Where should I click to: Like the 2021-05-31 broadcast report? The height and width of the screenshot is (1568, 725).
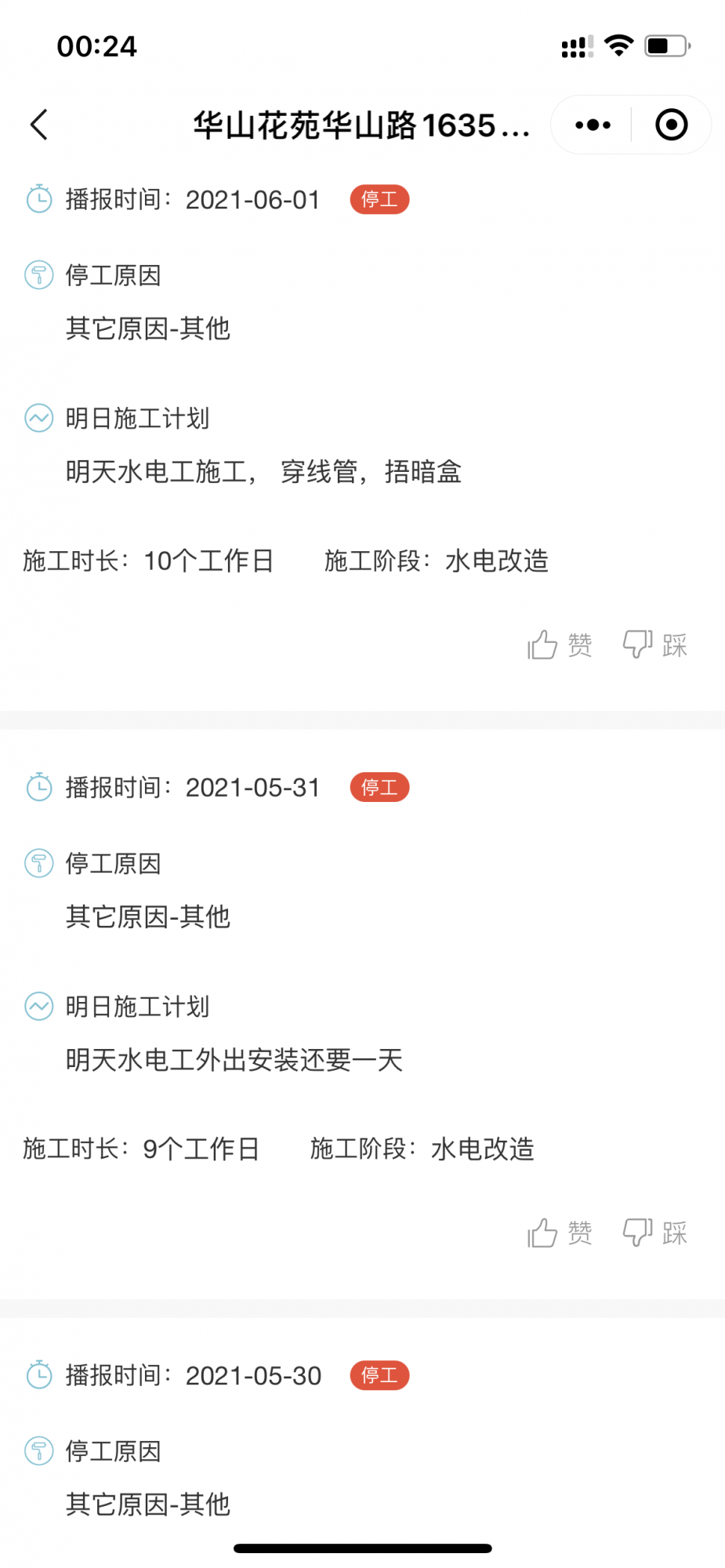pos(559,1233)
